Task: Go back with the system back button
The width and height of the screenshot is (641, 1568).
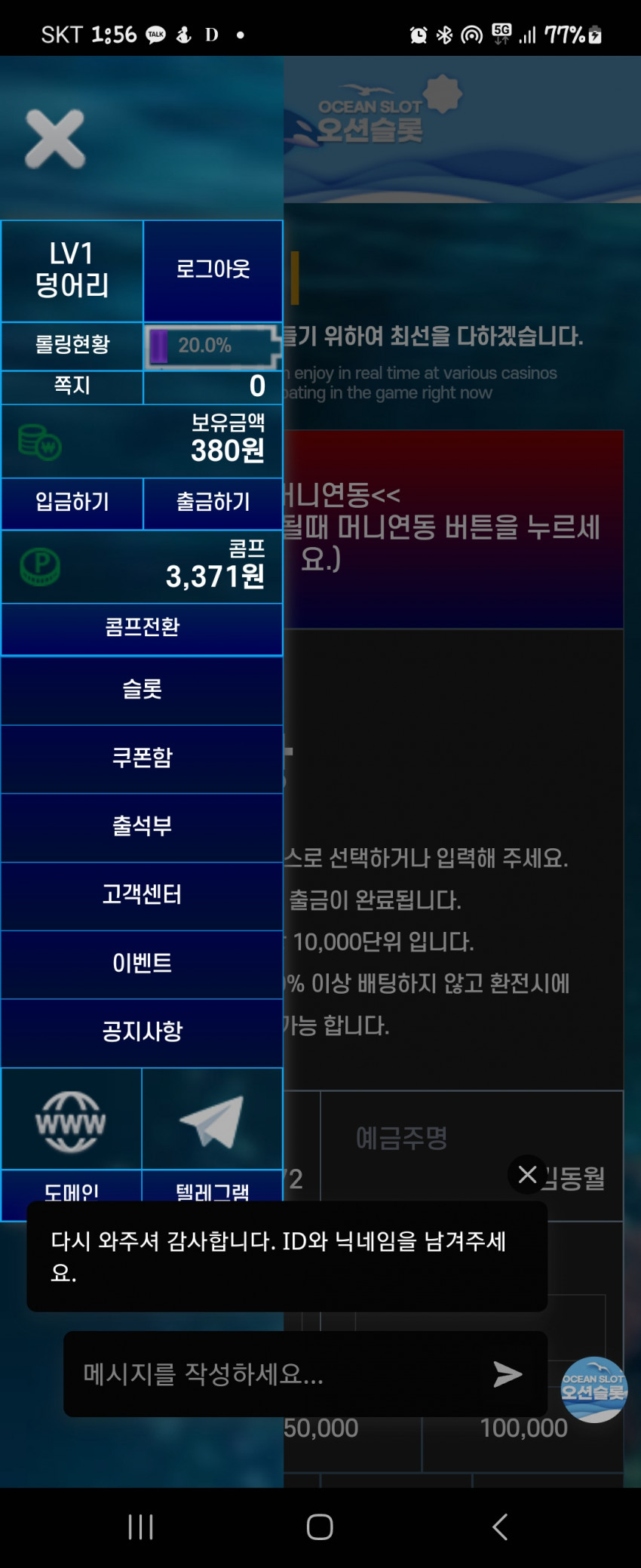Action: pyautogui.click(x=499, y=1526)
